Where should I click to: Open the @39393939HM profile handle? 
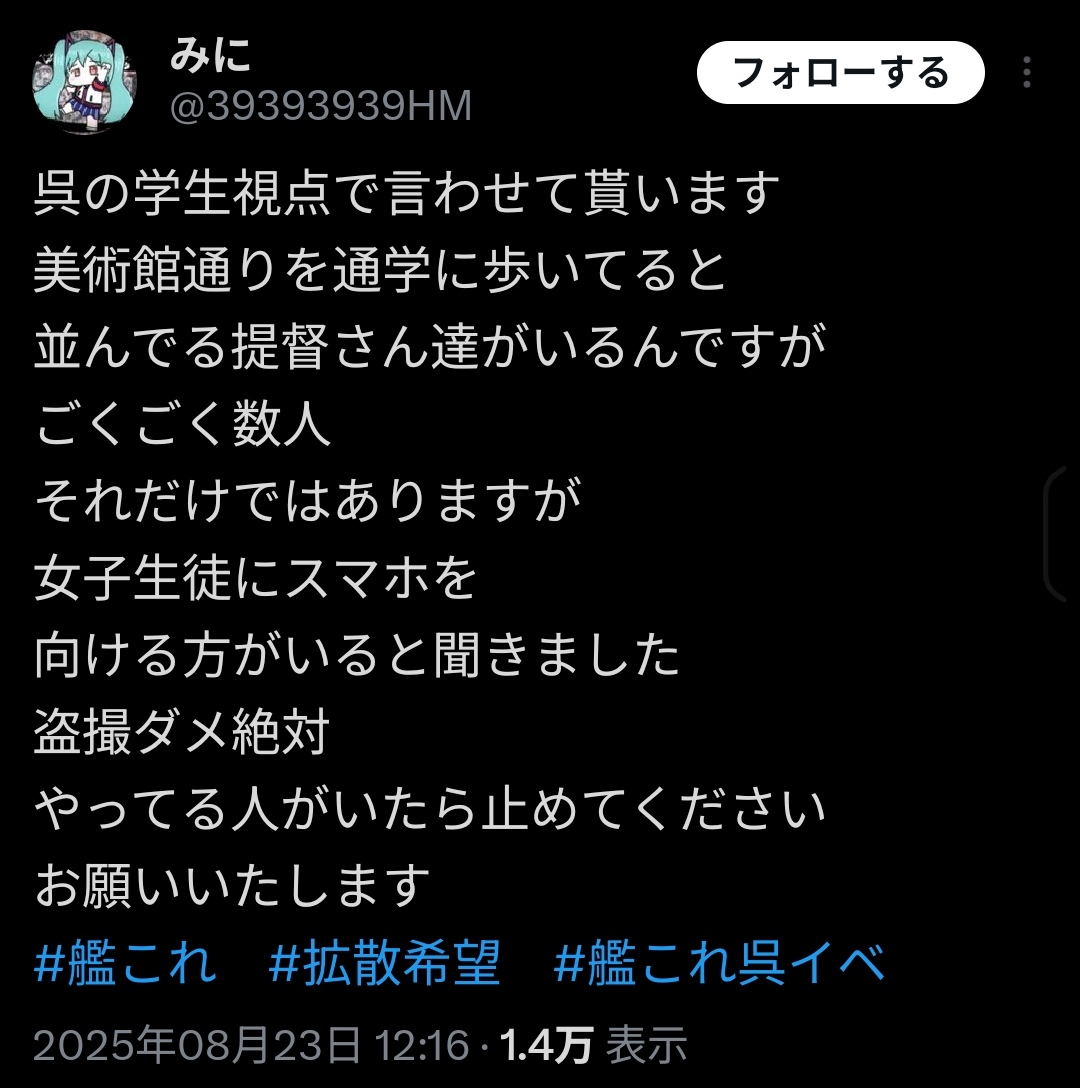tap(320, 104)
